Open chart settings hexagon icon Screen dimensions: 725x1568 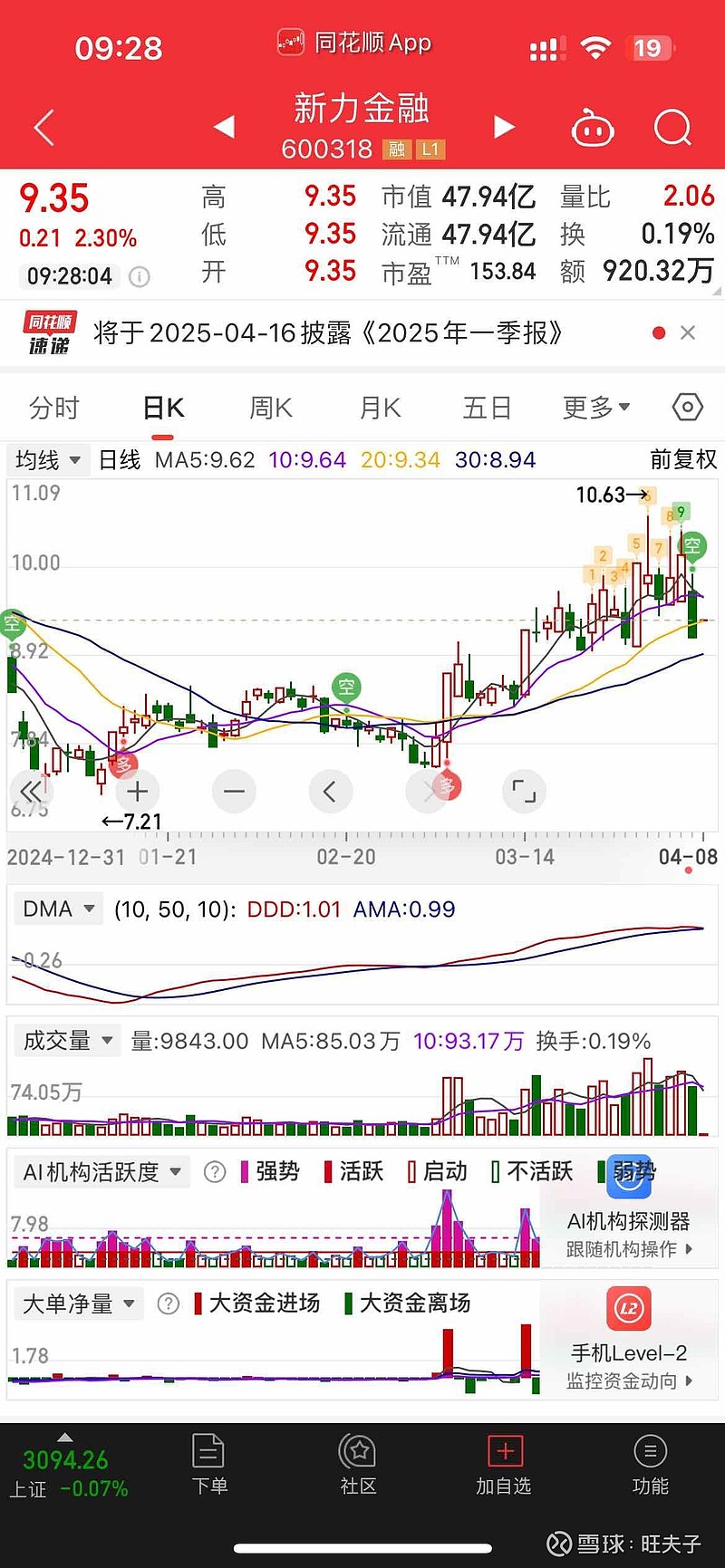[x=688, y=408]
